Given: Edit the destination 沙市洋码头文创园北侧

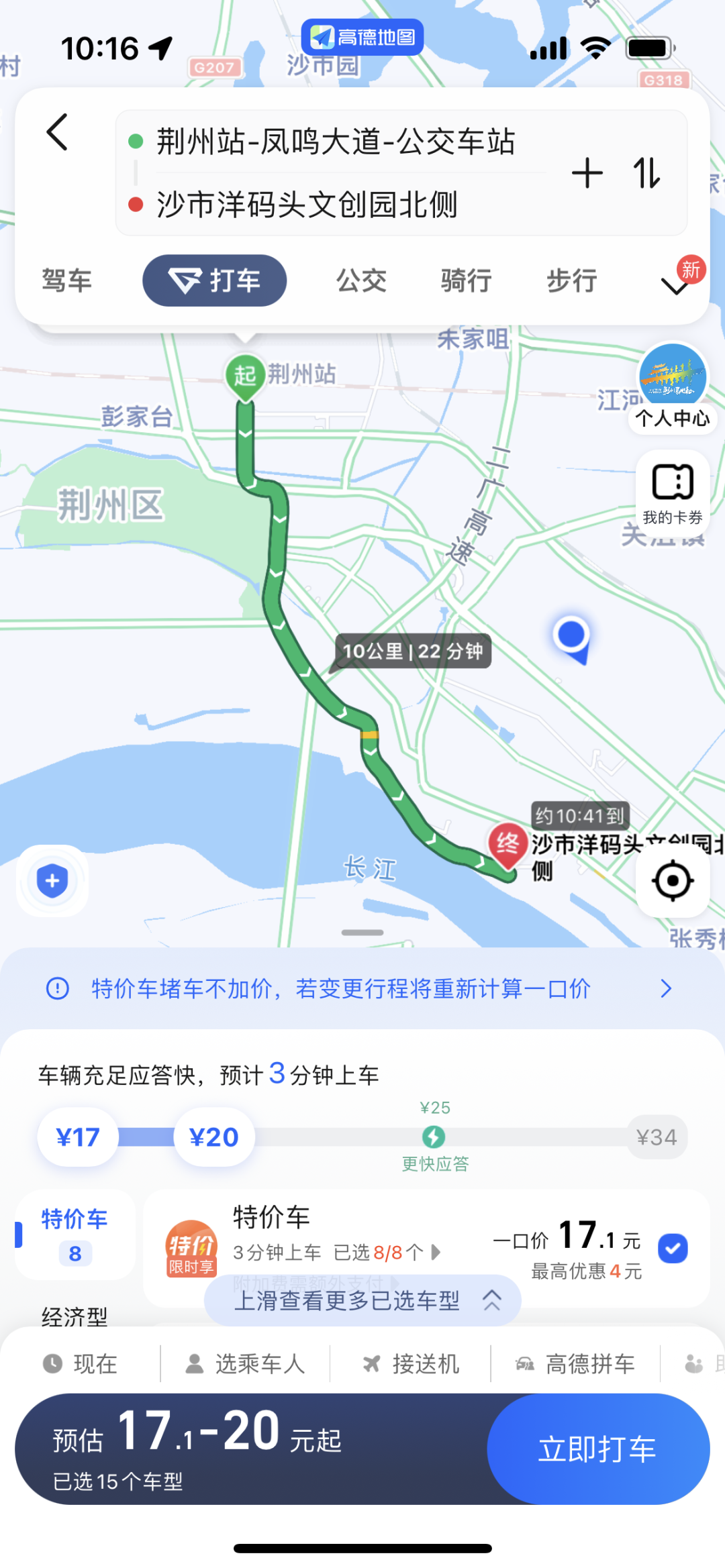Looking at the screenshot, I should point(307,205).
